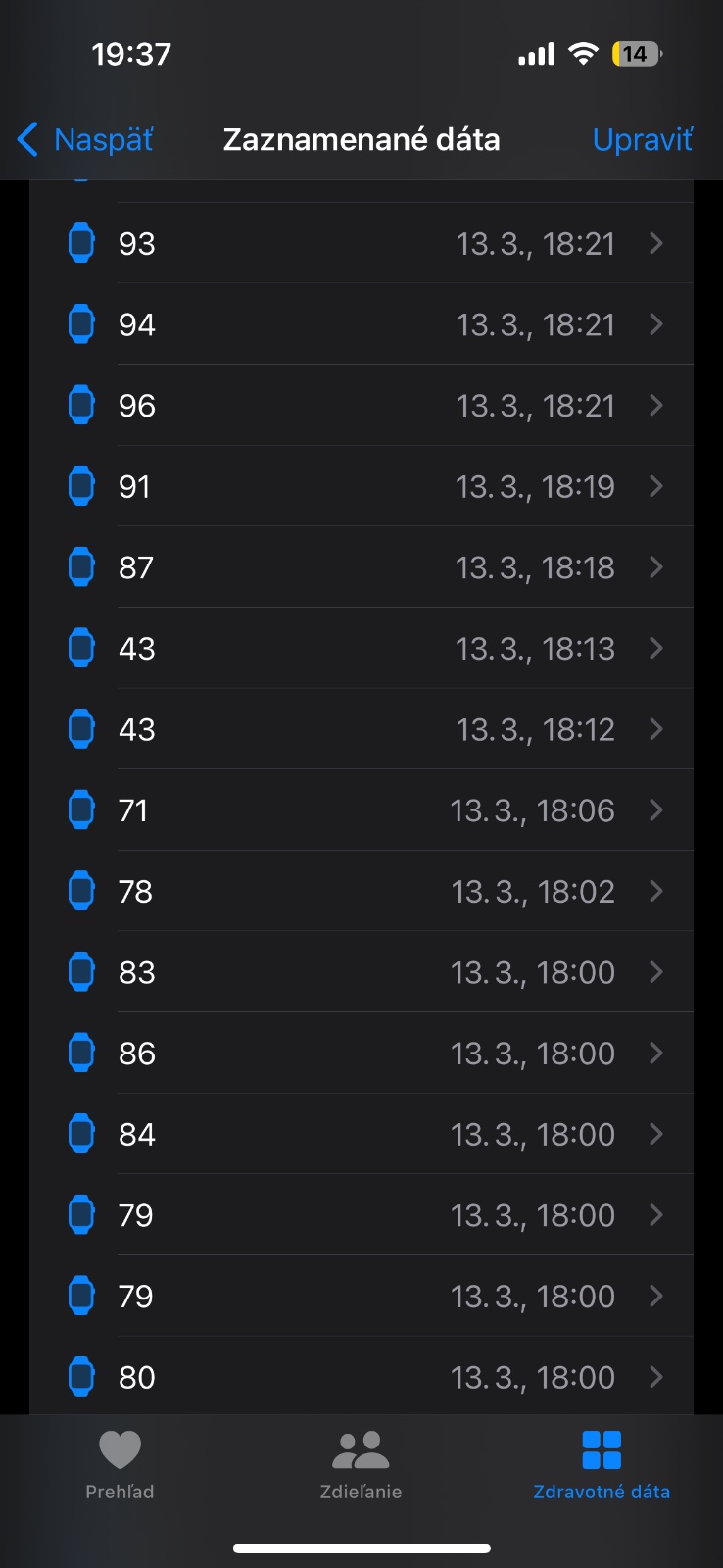The height and width of the screenshot is (1568, 723).
Task: Open the 43 reading at 18:12
Action: [x=362, y=729]
